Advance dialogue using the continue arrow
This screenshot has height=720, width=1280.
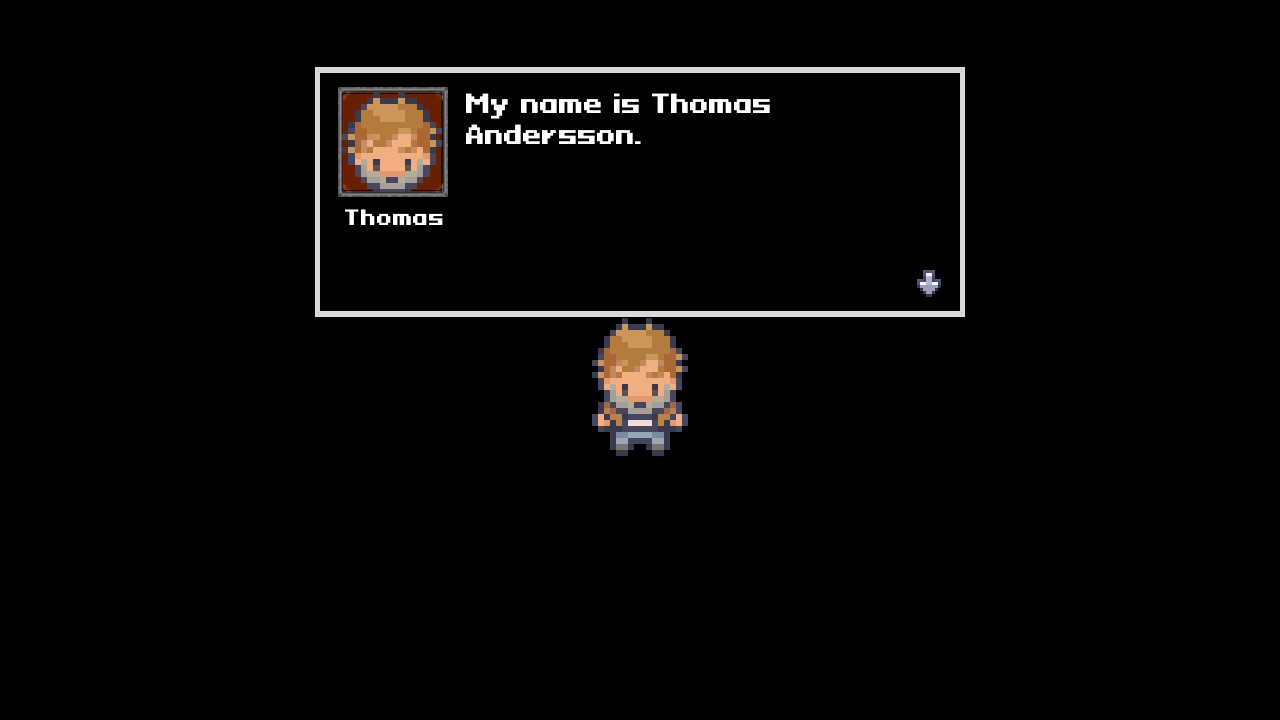click(929, 284)
